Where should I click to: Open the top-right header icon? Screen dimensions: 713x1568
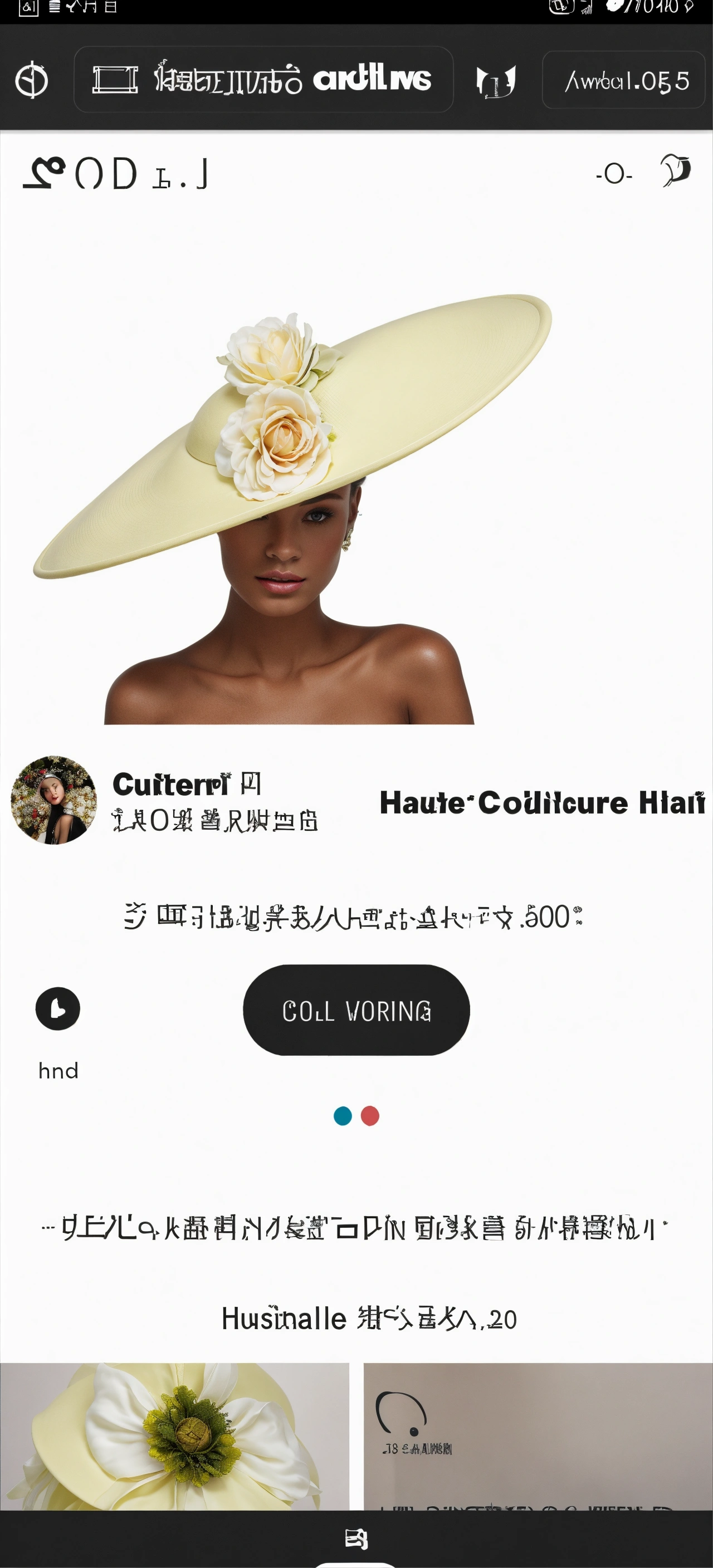676,170
